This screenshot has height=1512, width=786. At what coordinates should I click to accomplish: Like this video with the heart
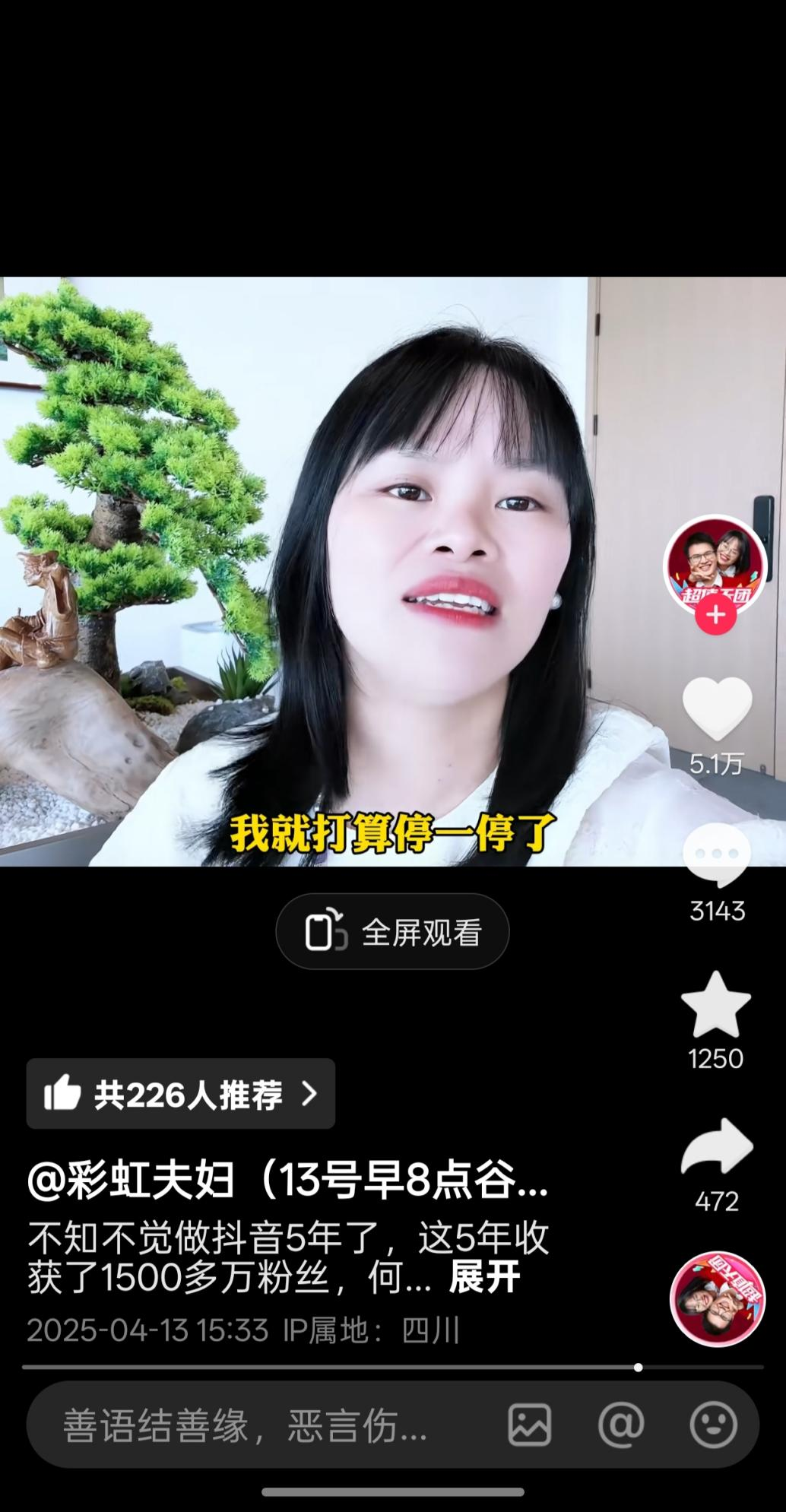(717, 710)
